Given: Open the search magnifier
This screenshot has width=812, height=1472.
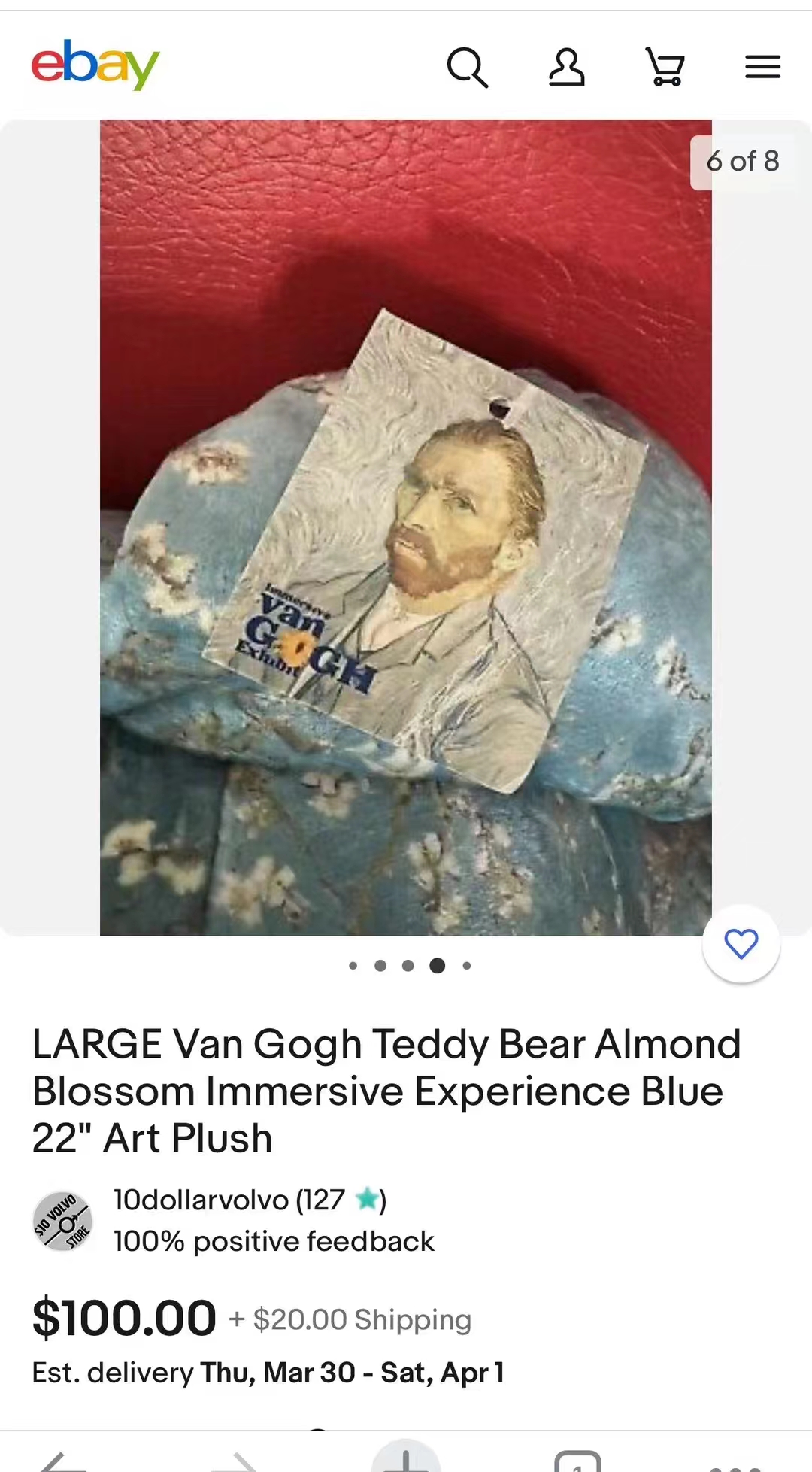Looking at the screenshot, I should (467, 68).
